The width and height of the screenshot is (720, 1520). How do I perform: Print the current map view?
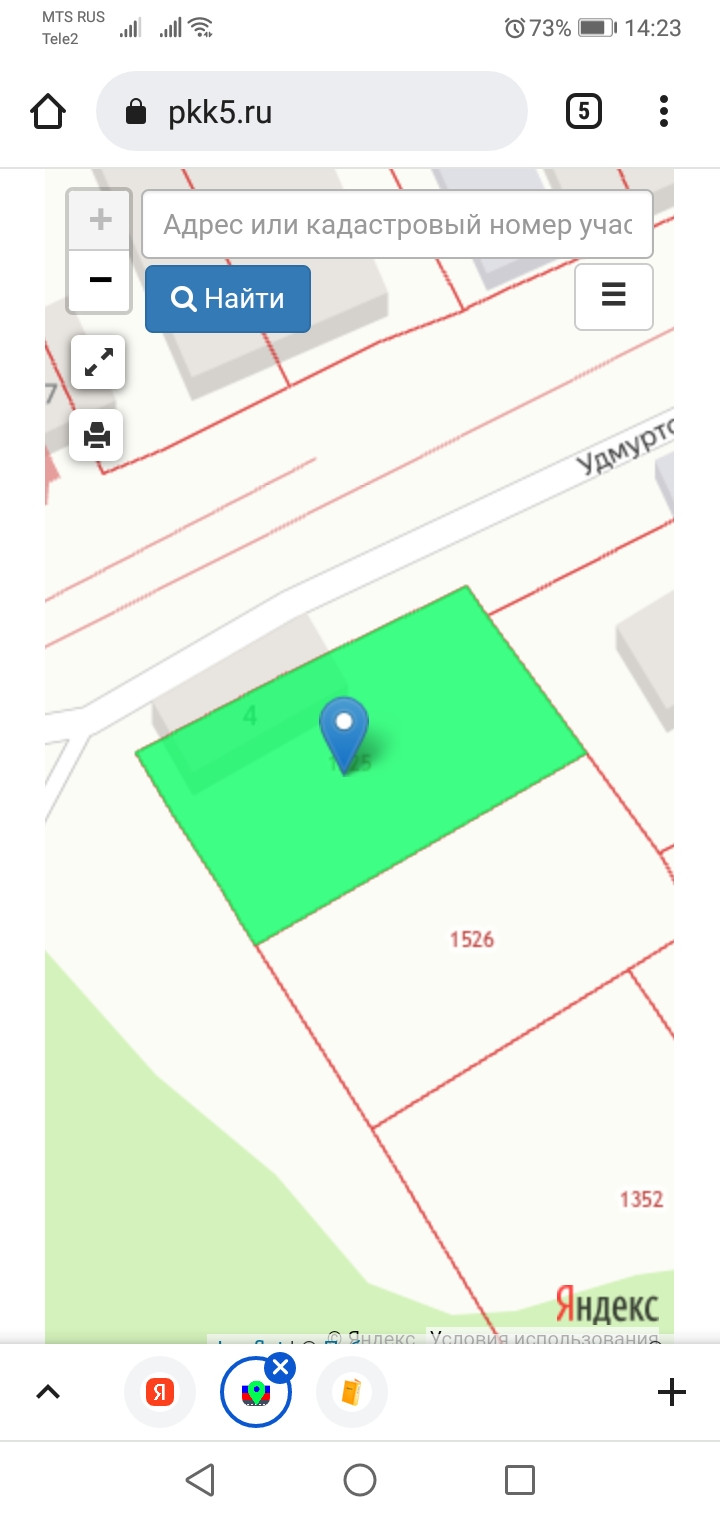97,435
